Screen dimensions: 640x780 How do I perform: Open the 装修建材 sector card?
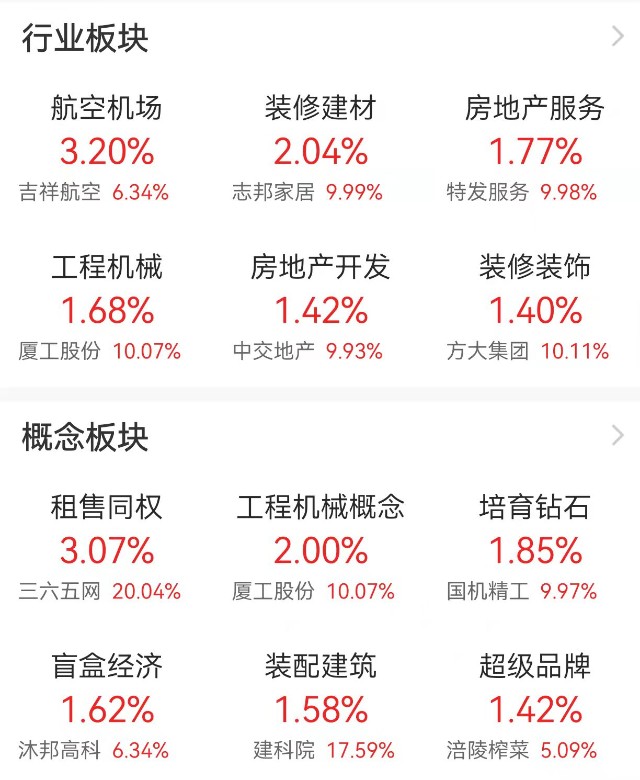(320, 150)
